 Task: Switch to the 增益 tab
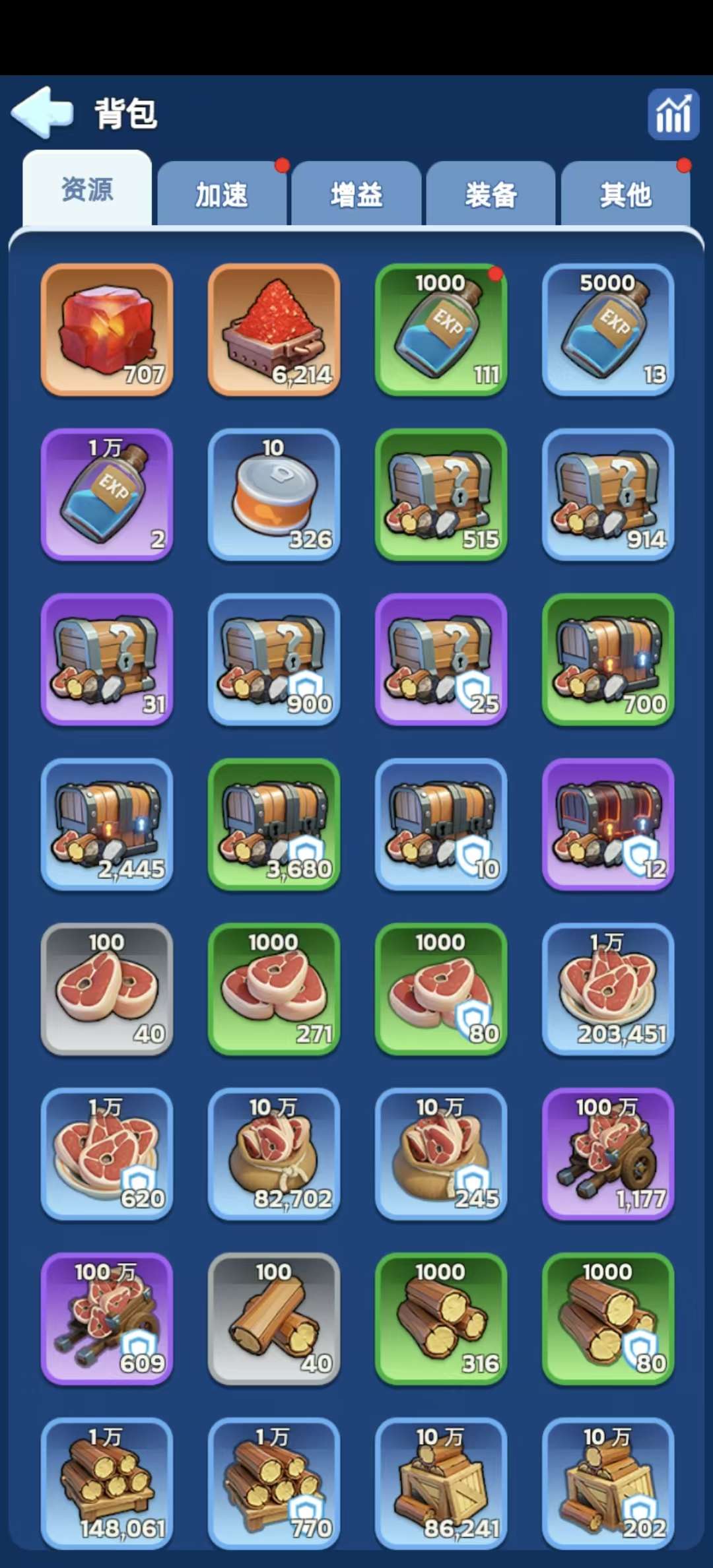click(356, 195)
